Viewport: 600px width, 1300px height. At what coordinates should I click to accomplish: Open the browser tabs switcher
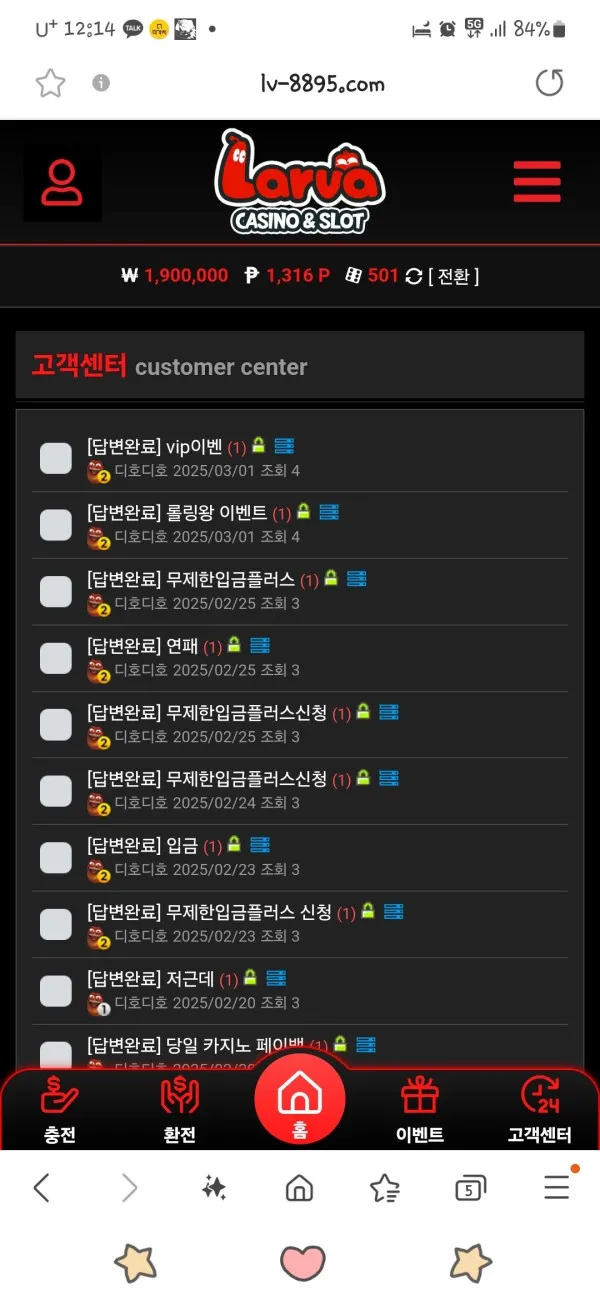(x=469, y=1188)
